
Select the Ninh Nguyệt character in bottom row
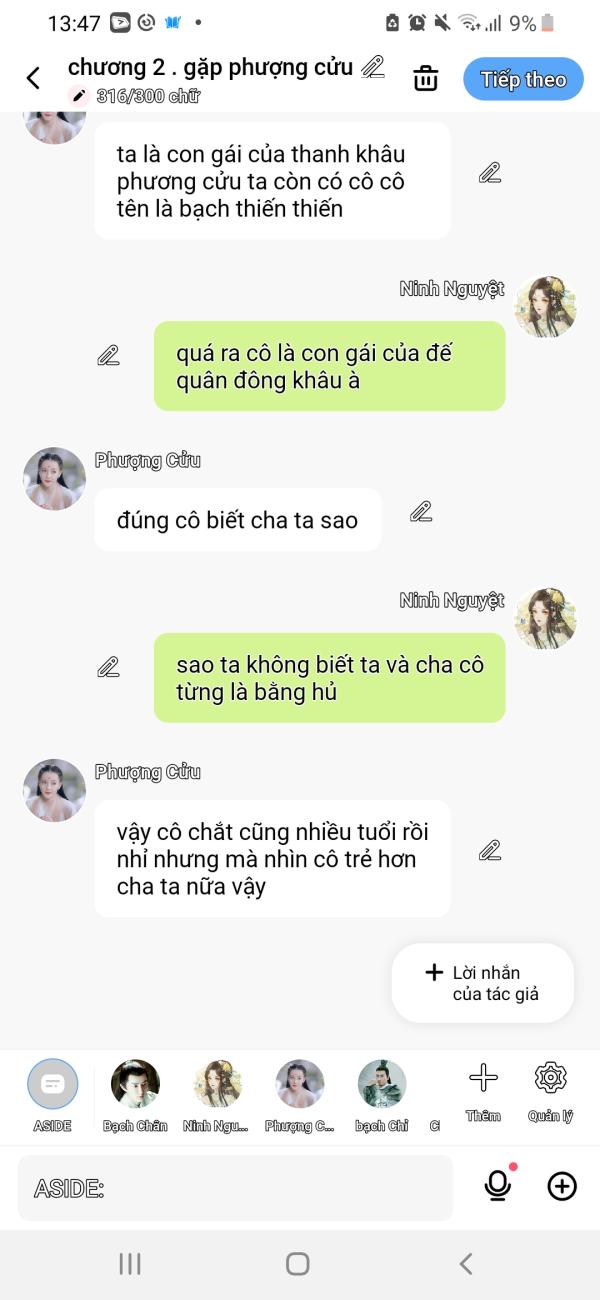click(x=217, y=1095)
